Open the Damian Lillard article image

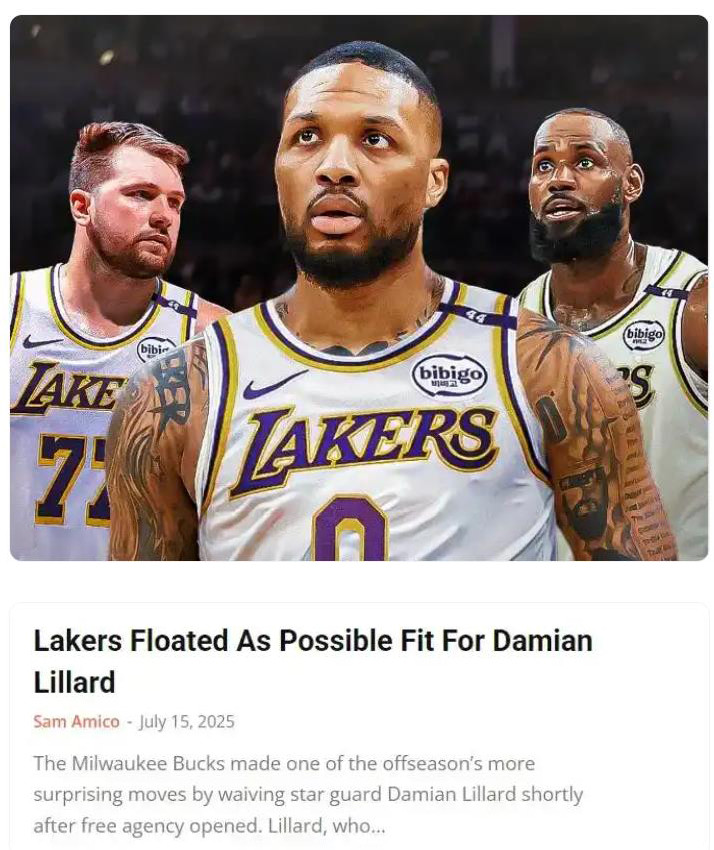pos(358,288)
